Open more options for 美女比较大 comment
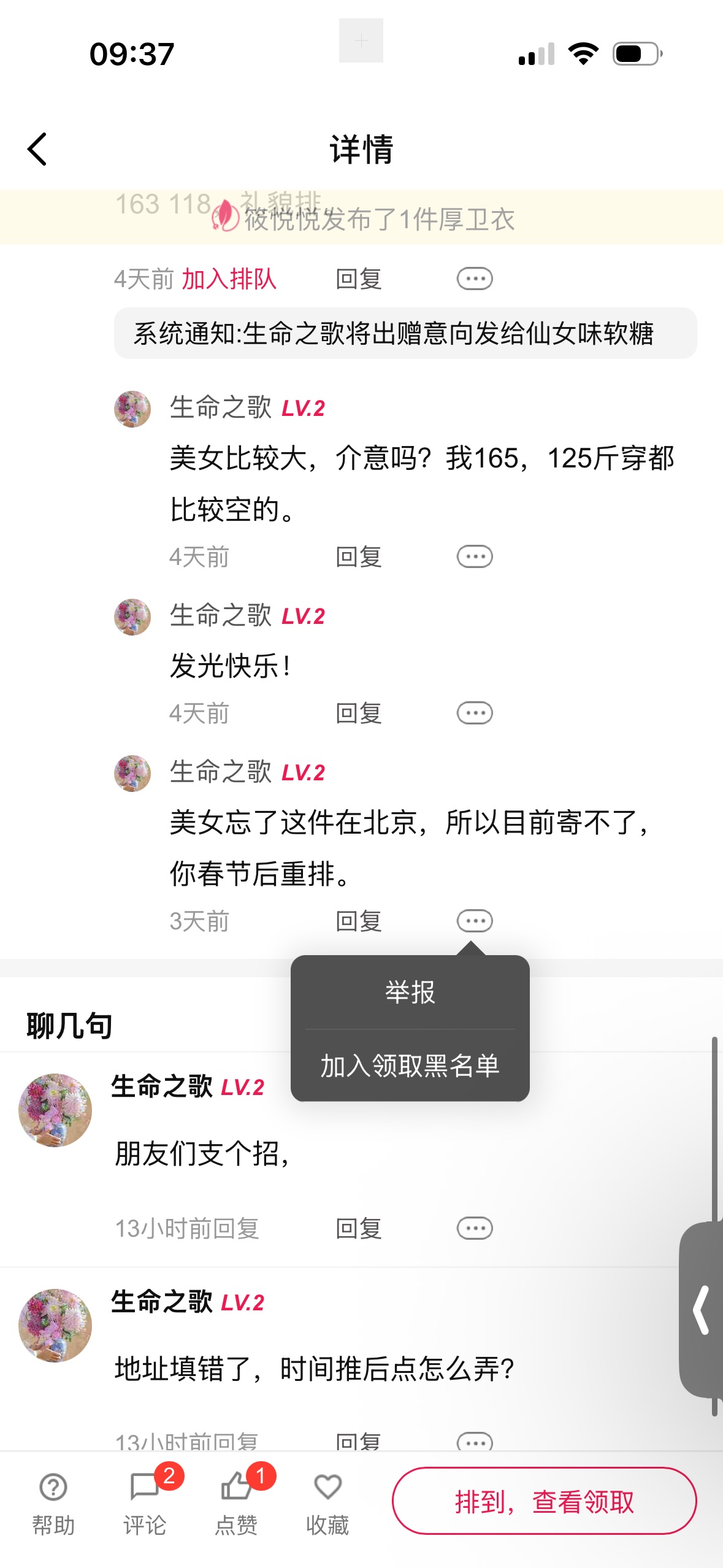The height and width of the screenshot is (1568, 723). click(x=475, y=556)
